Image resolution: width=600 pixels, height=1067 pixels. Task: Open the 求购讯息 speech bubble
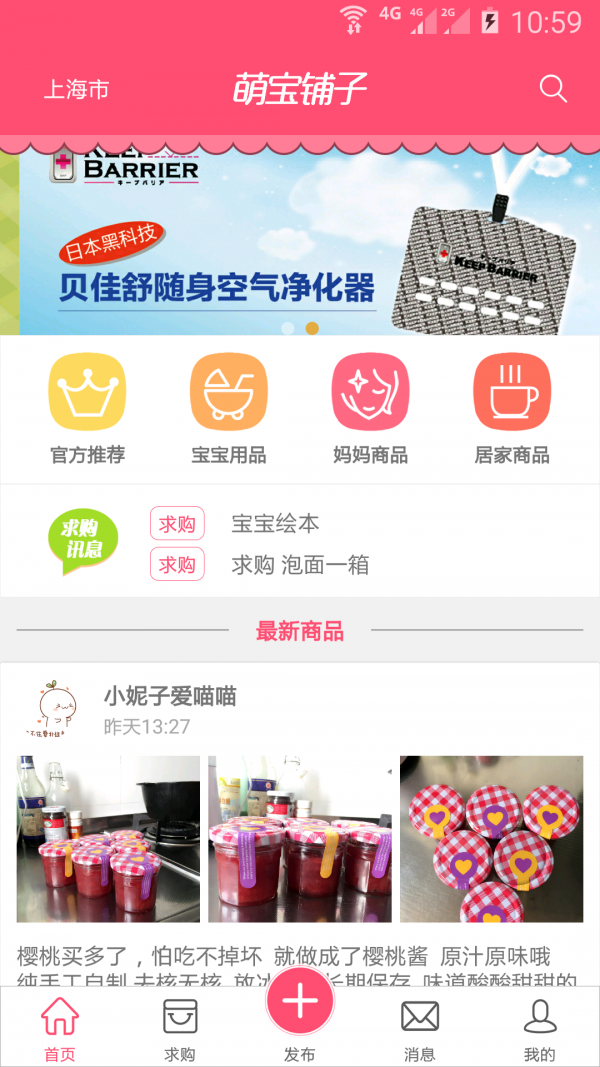click(82, 541)
